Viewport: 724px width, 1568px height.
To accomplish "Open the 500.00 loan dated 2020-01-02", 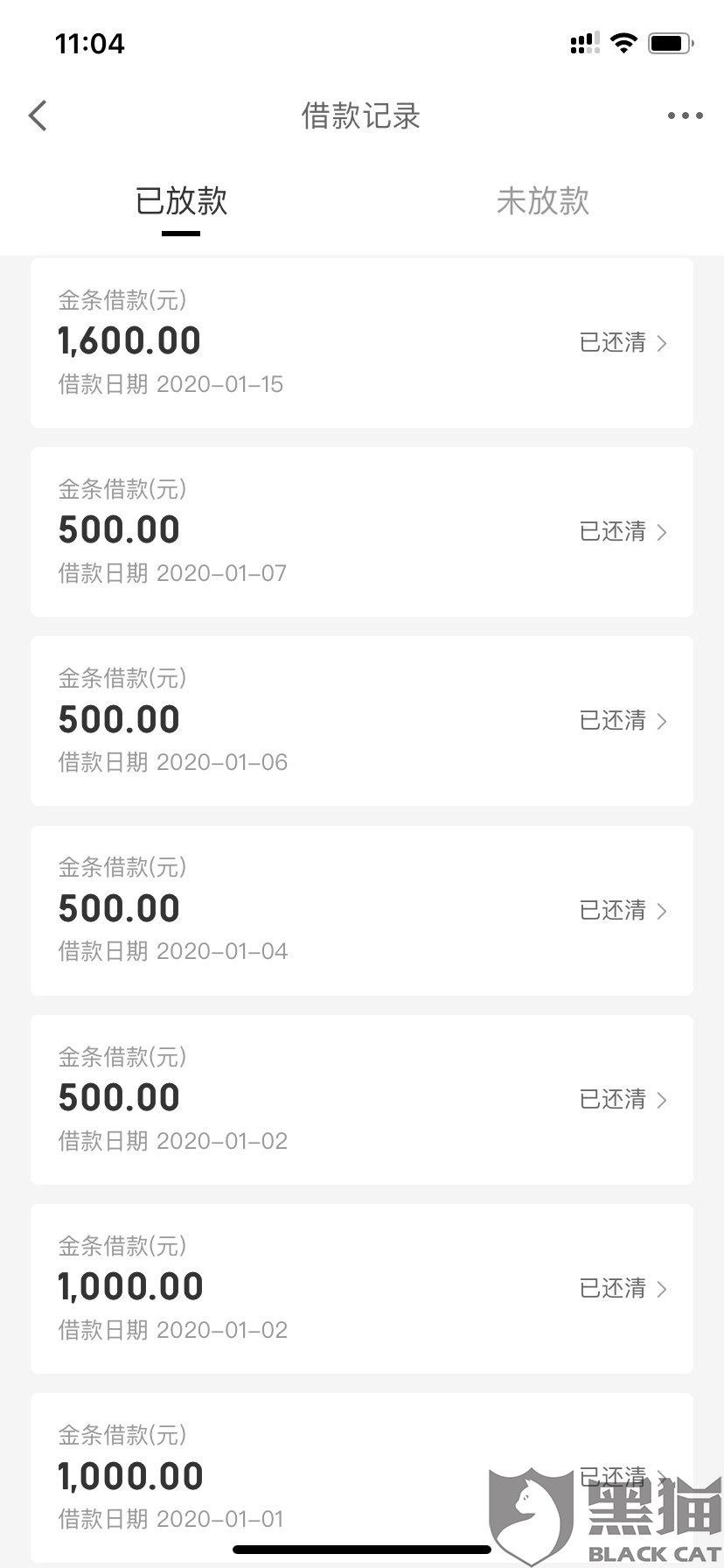I will (x=362, y=1099).
